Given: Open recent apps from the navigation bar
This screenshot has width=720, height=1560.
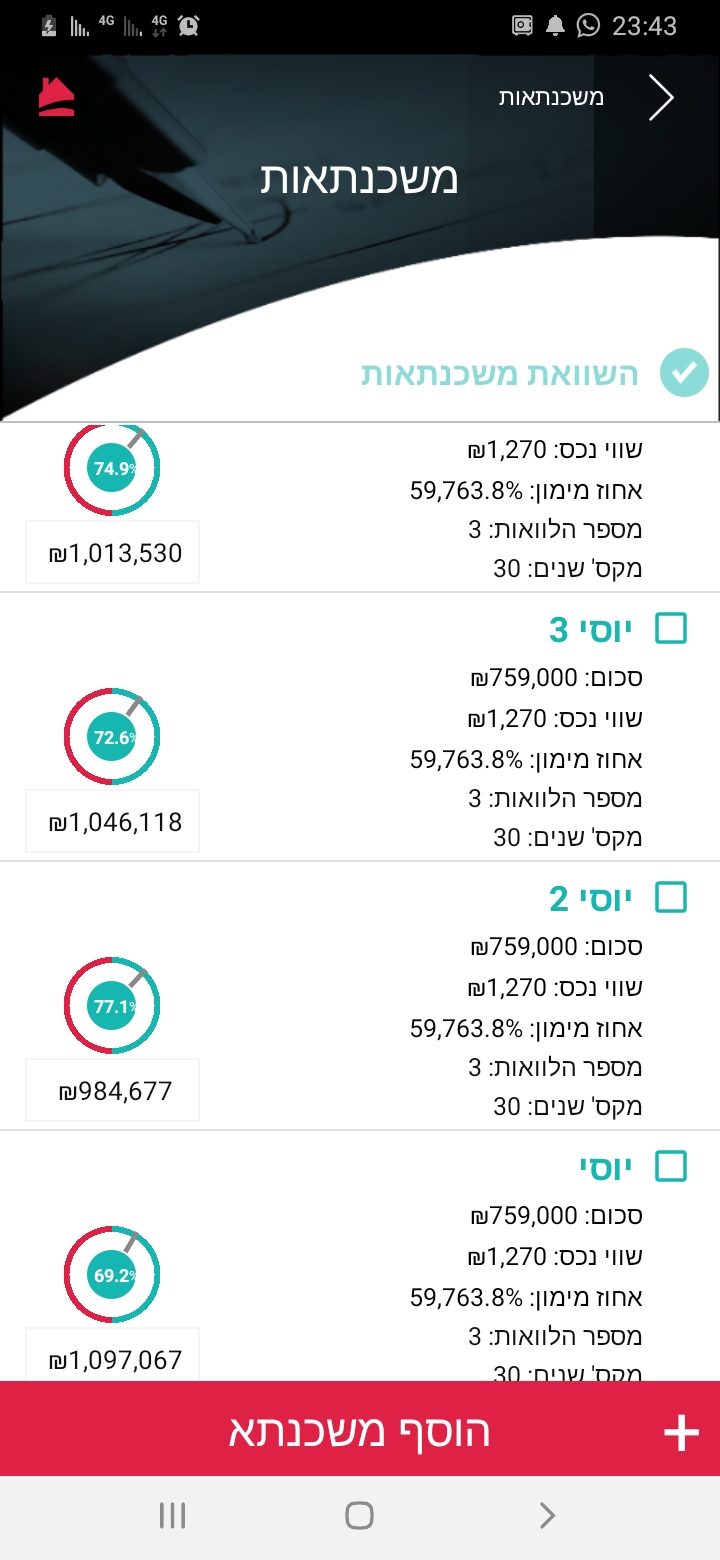Looking at the screenshot, I should 173,1516.
